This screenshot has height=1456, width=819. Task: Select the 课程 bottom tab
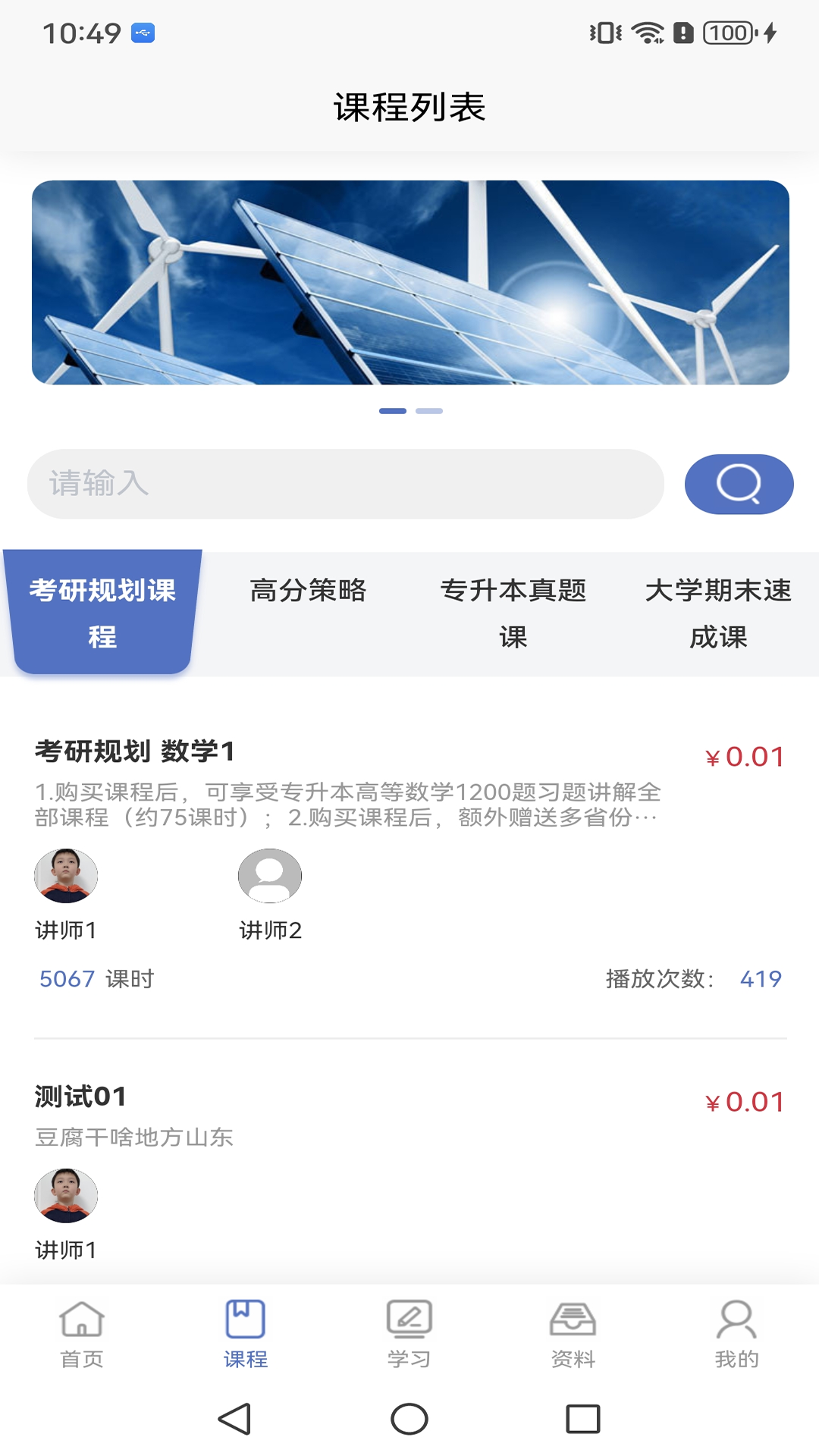pos(246,1335)
